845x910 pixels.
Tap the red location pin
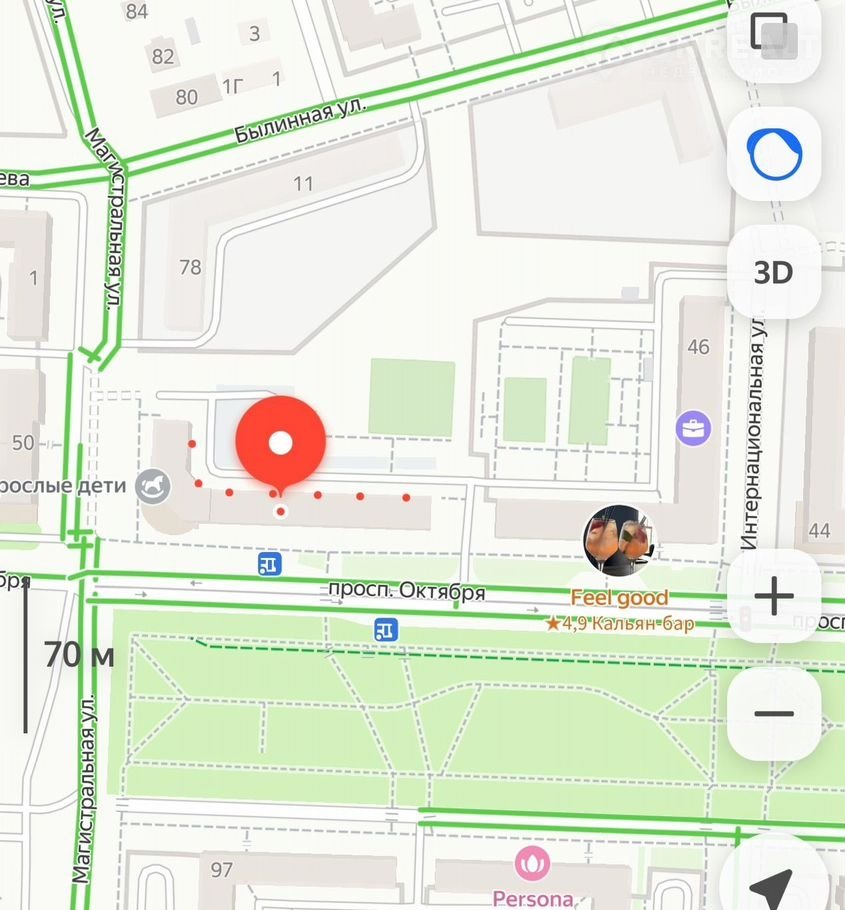281,443
